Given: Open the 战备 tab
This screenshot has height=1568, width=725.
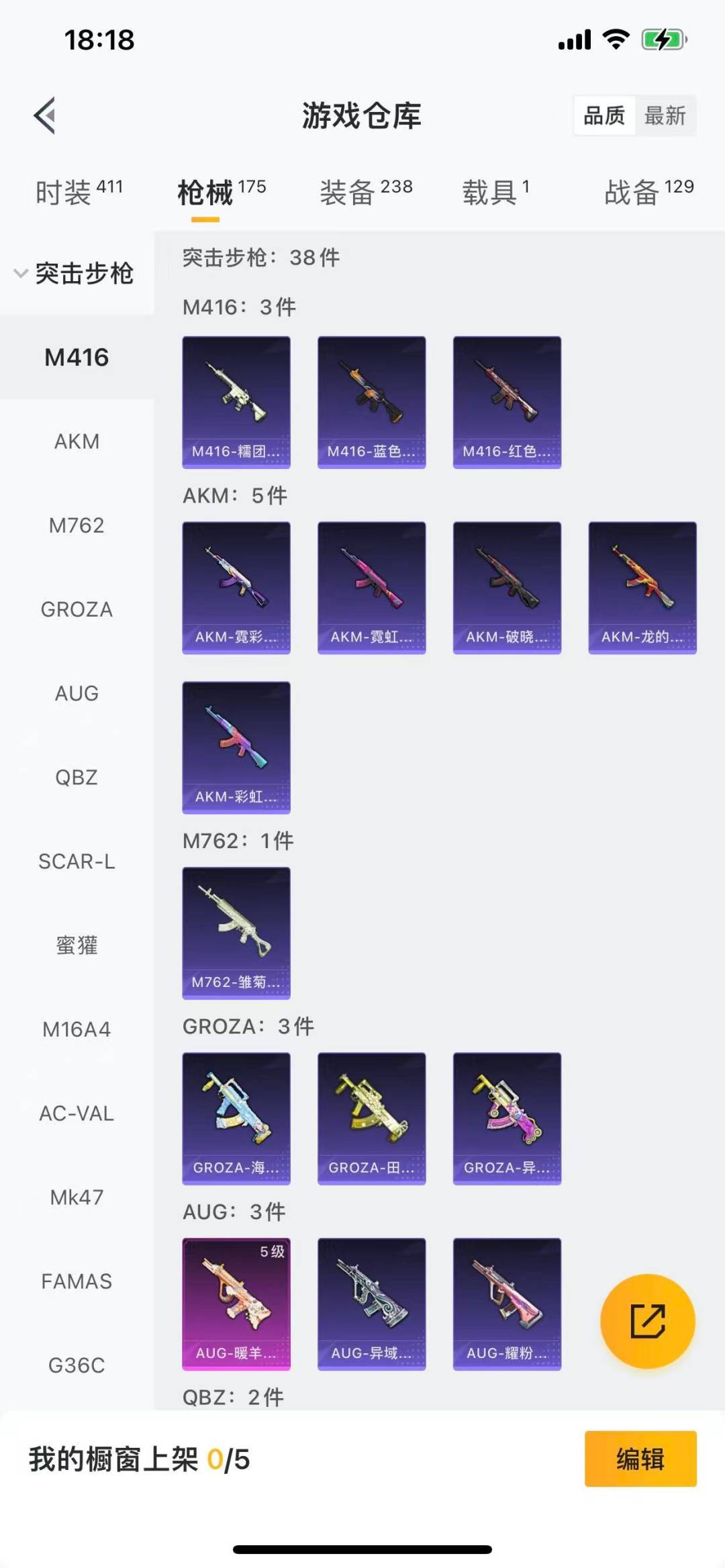Looking at the screenshot, I should click(648, 193).
